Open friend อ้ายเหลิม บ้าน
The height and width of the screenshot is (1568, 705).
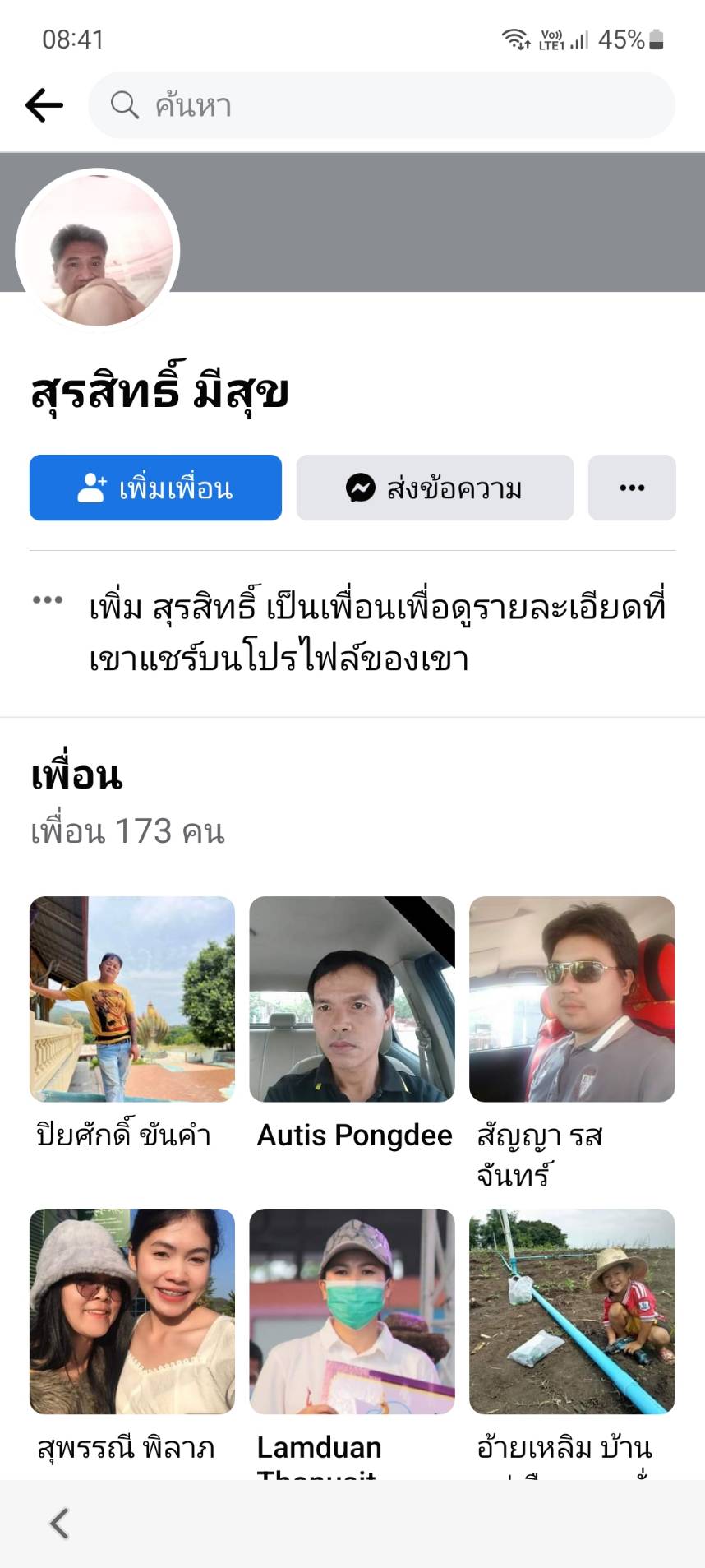571,1311
